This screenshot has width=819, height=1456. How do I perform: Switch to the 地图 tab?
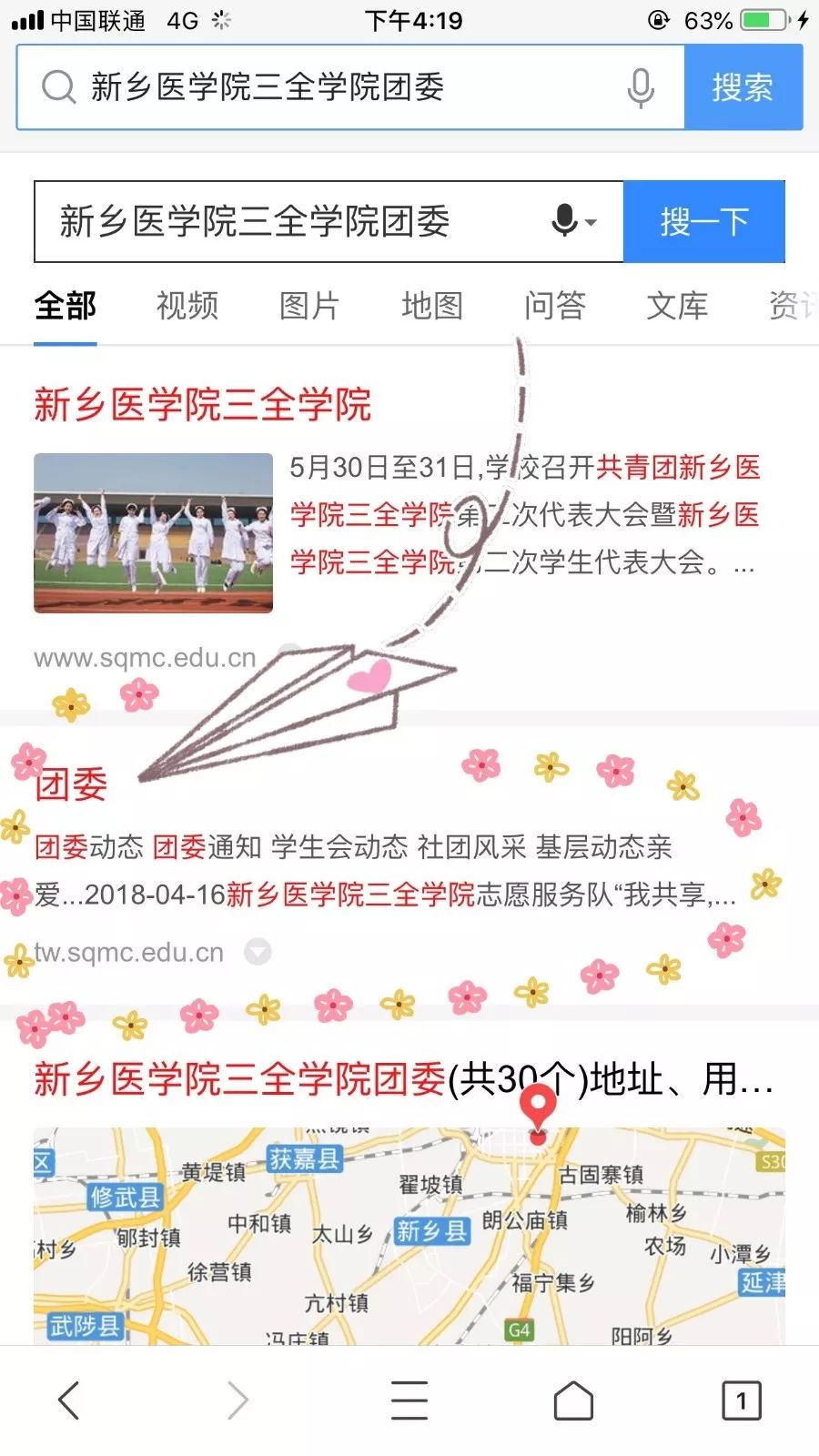(x=432, y=306)
